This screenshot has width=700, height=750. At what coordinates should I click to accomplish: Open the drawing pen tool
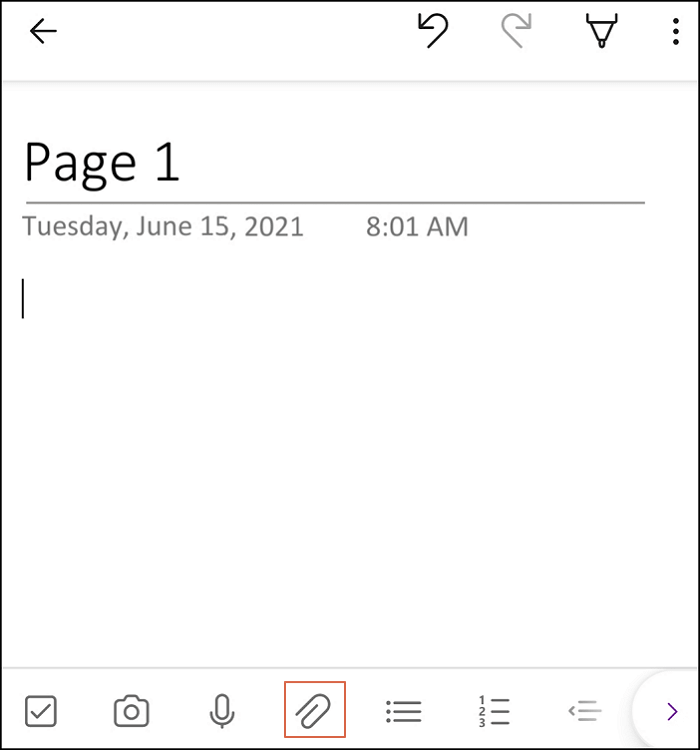(600, 32)
